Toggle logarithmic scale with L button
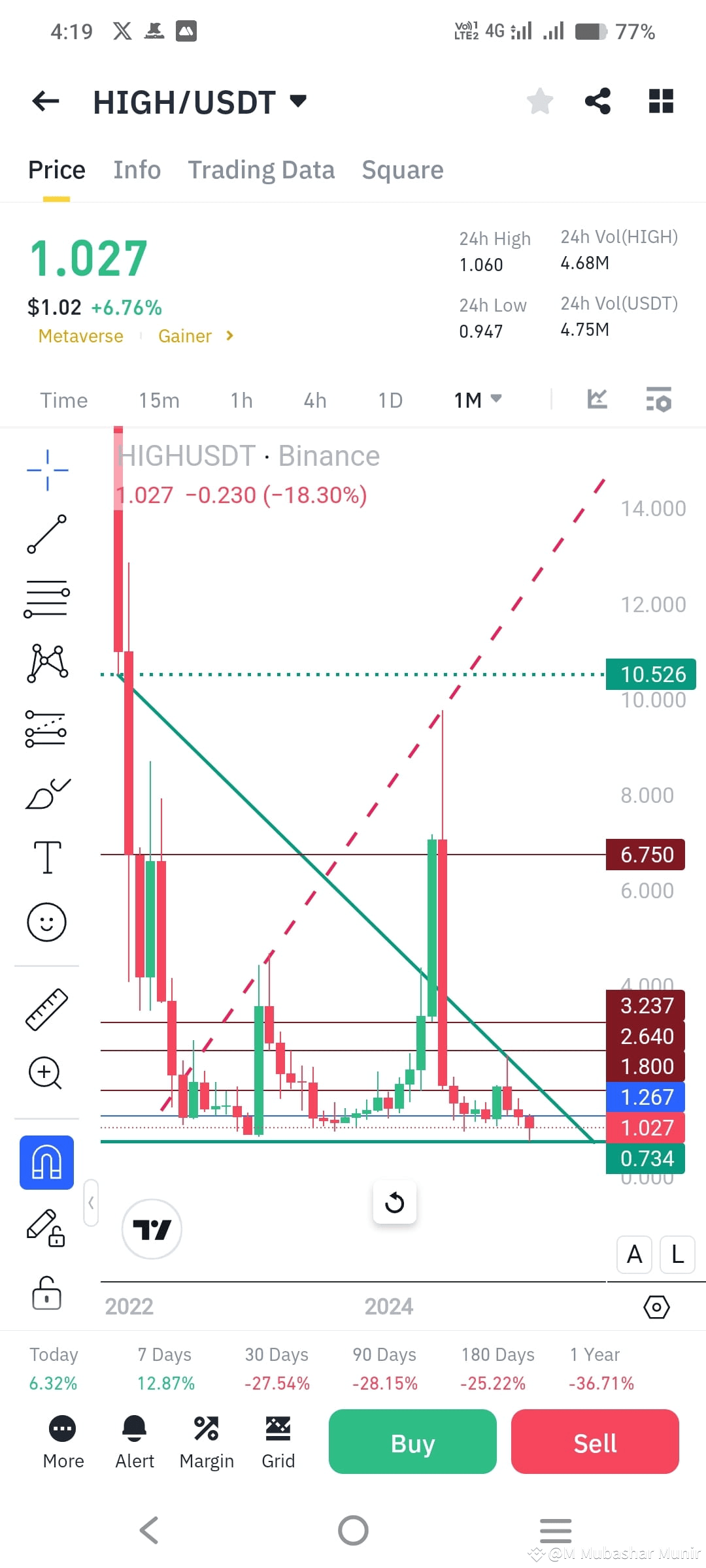Screen dimensions: 706x1568 click(677, 1254)
